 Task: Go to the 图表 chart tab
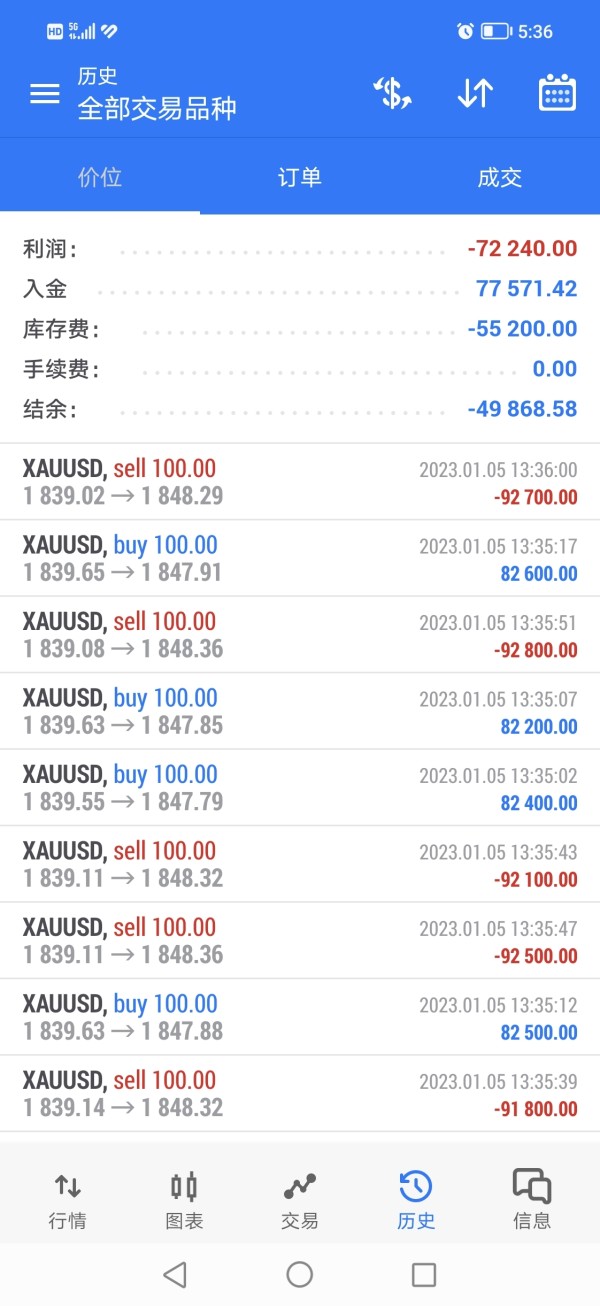184,1200
